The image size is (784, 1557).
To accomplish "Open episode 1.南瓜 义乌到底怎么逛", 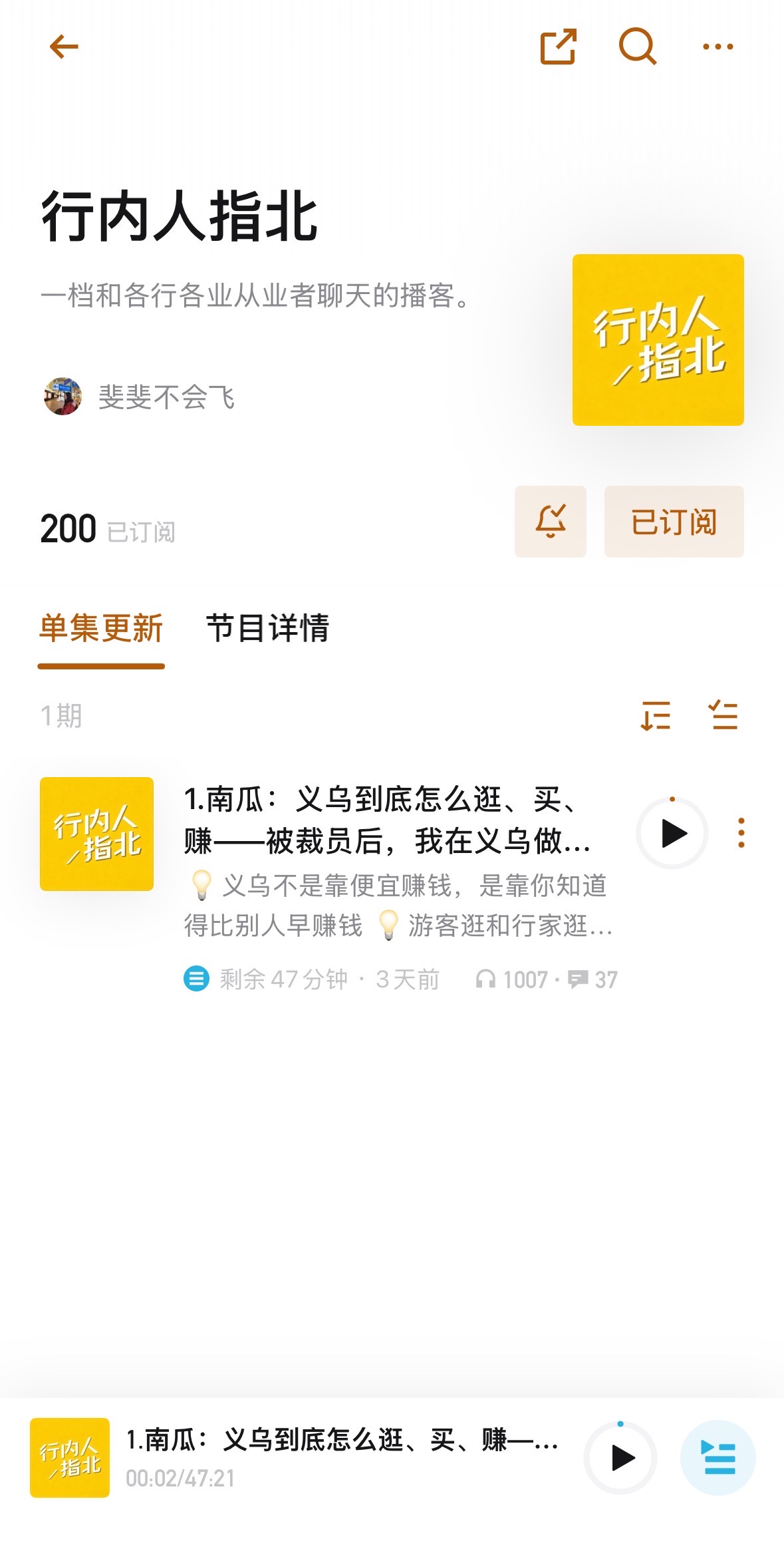I will pyautogui.click(x=387, y=820).
